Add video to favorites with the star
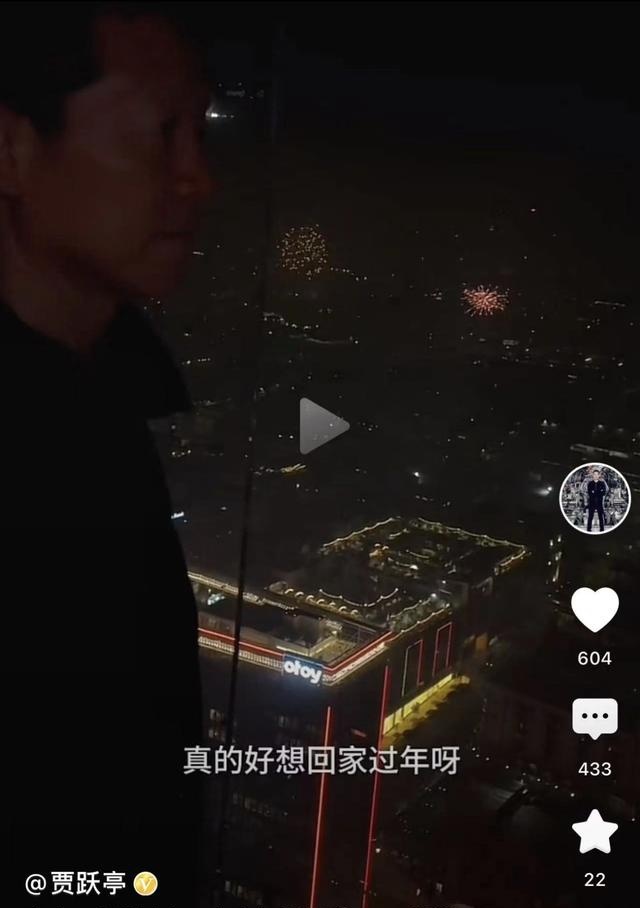640x908 pixels. pos(595,831)
